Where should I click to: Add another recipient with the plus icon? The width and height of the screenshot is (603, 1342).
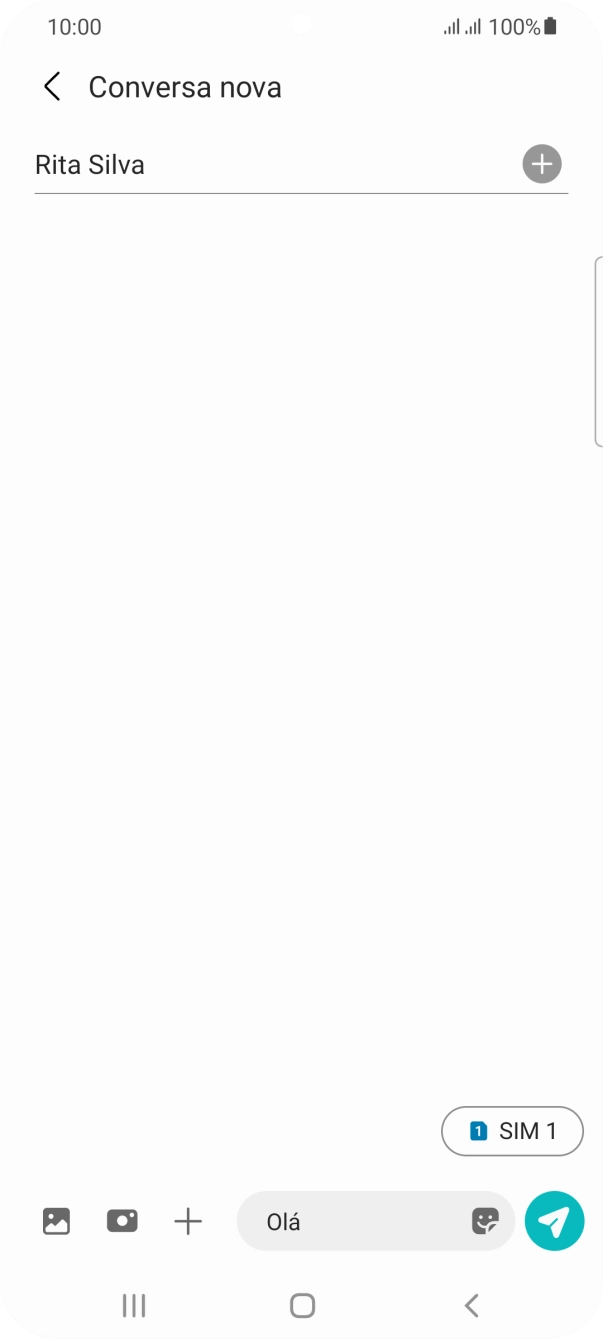[542, 164]
